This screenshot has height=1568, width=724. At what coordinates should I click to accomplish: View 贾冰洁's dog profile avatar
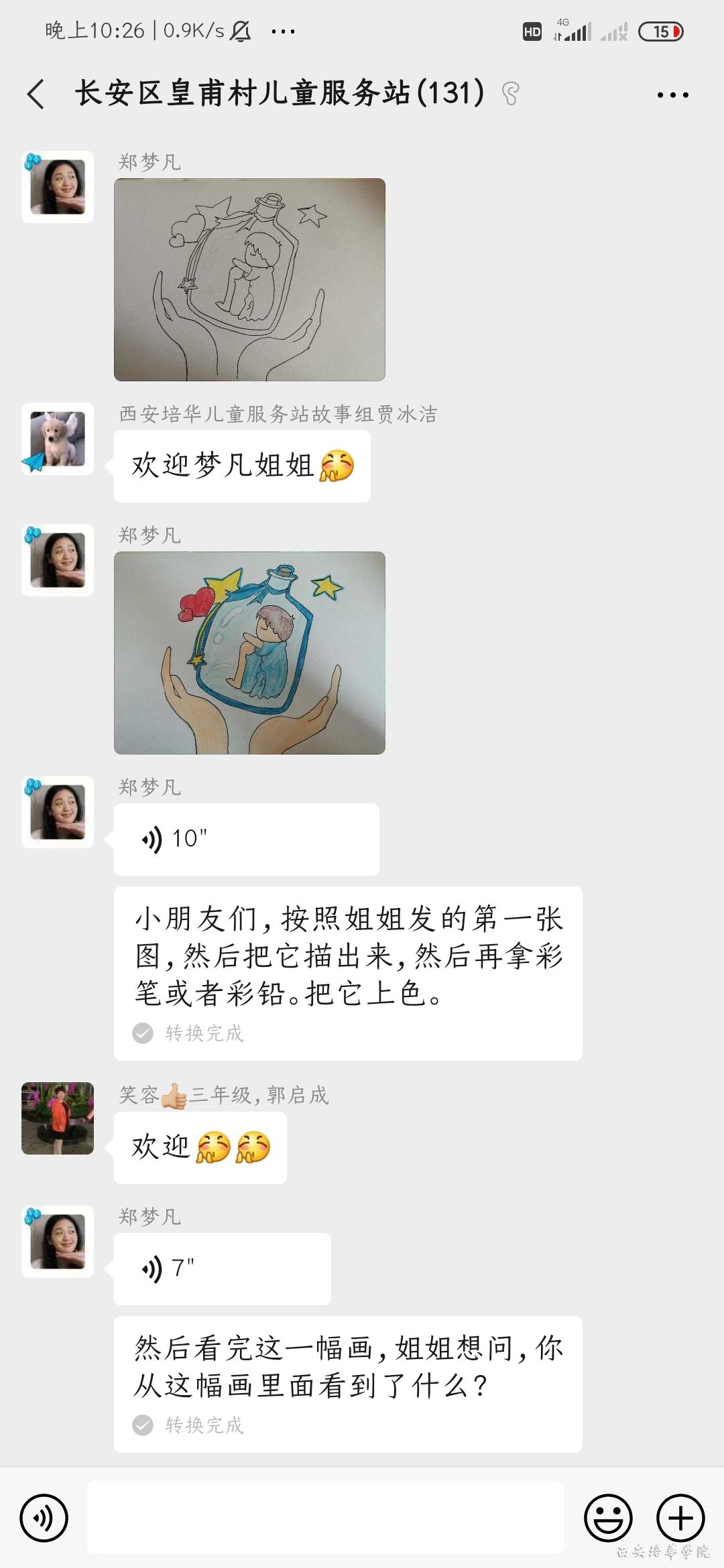(x=58, y=439)
